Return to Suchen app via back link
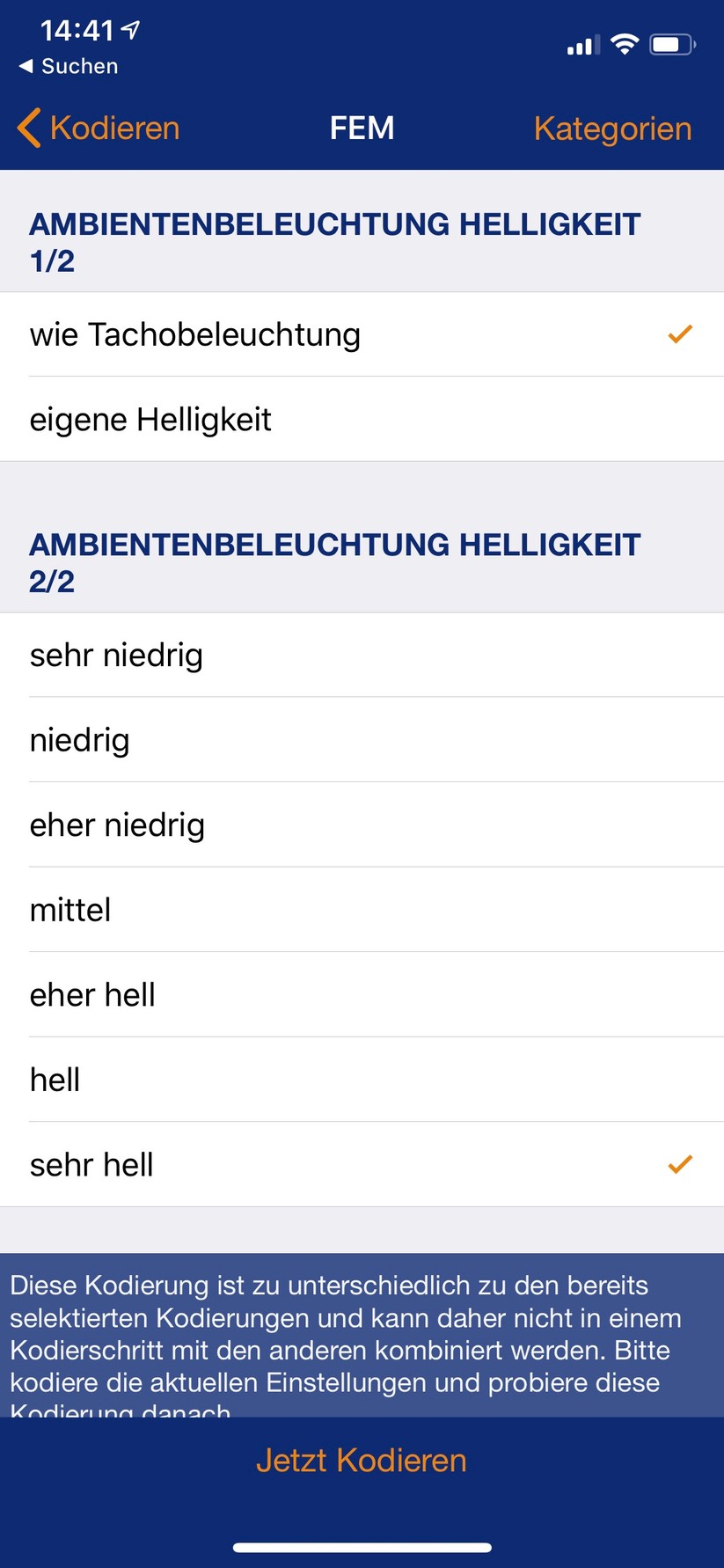Image resolution: width=724 pixels, height=1568 pixels. 69,66
